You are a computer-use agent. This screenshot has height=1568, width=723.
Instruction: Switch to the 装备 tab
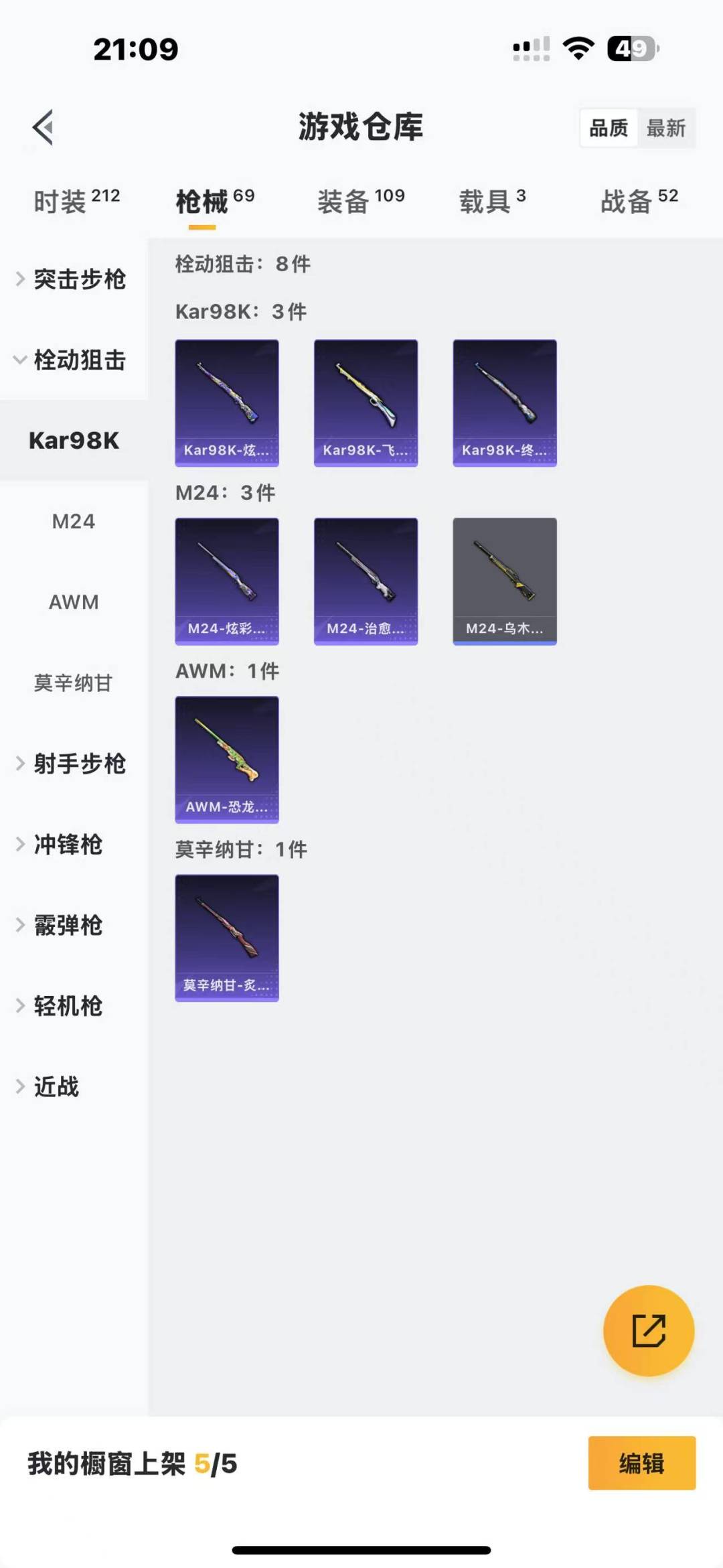click(x=360, y=201)
